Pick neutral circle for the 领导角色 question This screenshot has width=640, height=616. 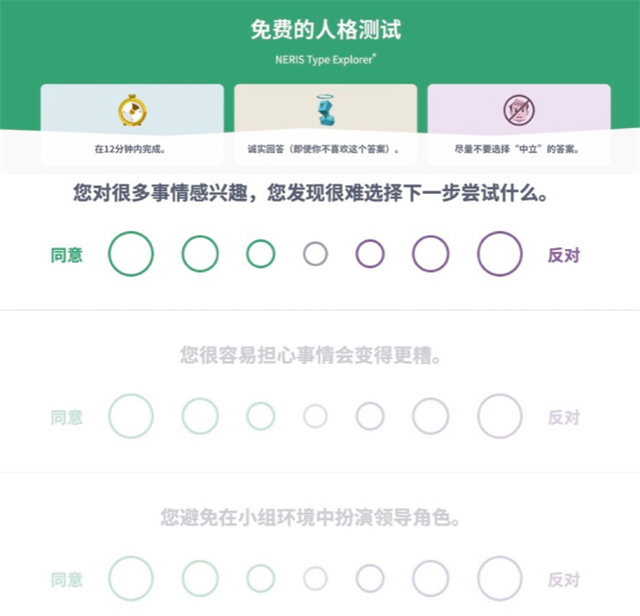tap(315, 578)
